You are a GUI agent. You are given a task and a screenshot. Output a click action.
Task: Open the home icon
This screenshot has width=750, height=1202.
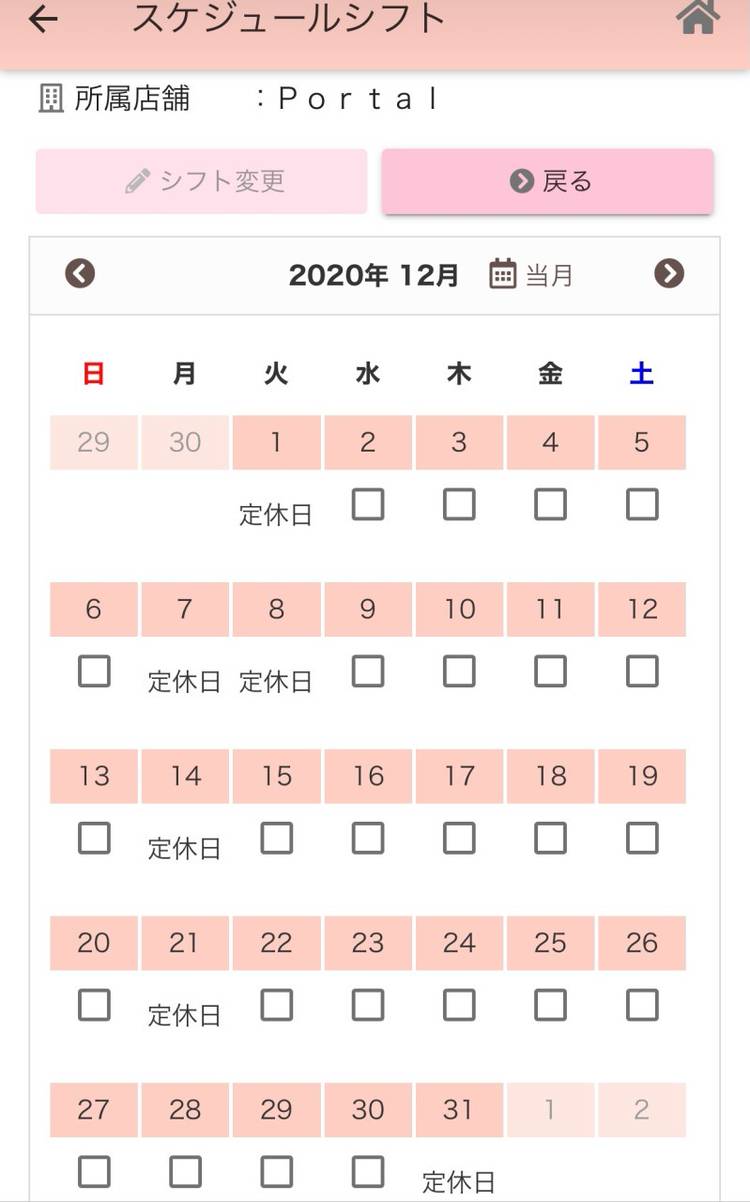point(697,18)
